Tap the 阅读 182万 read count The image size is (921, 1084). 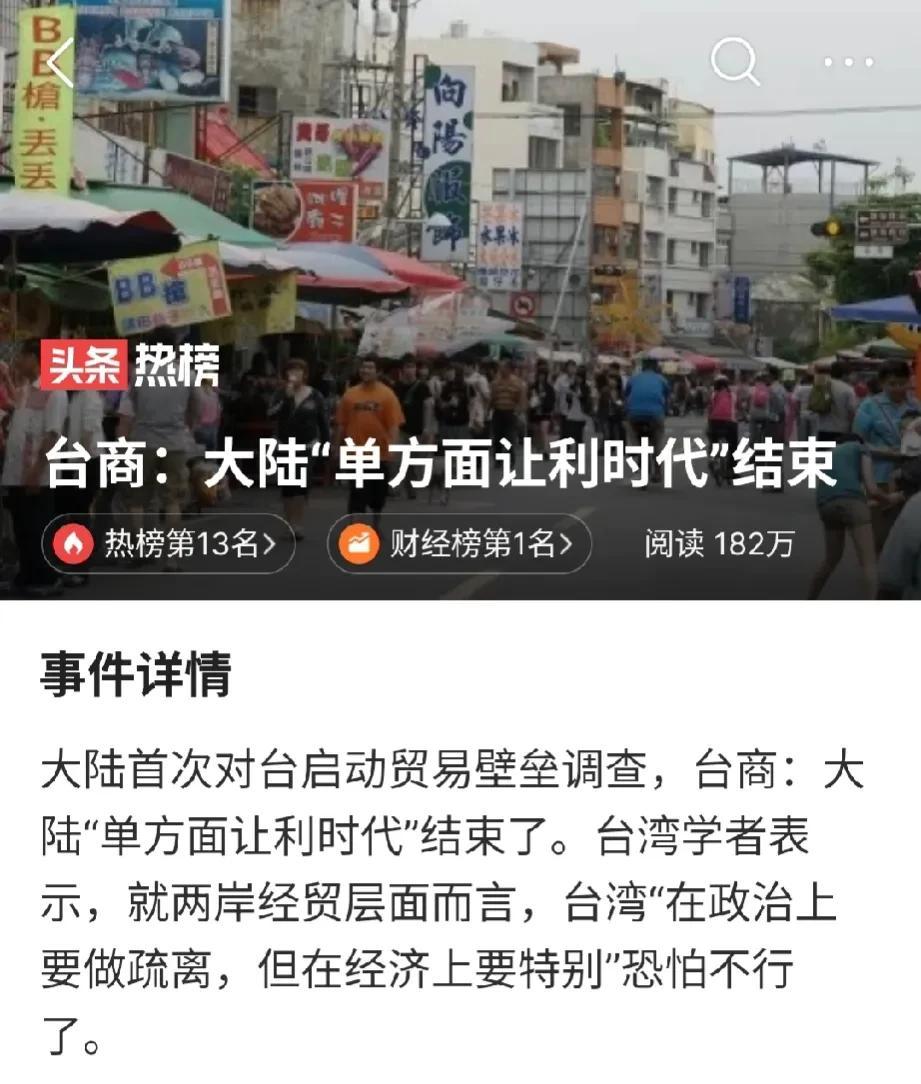click(716, 544)
